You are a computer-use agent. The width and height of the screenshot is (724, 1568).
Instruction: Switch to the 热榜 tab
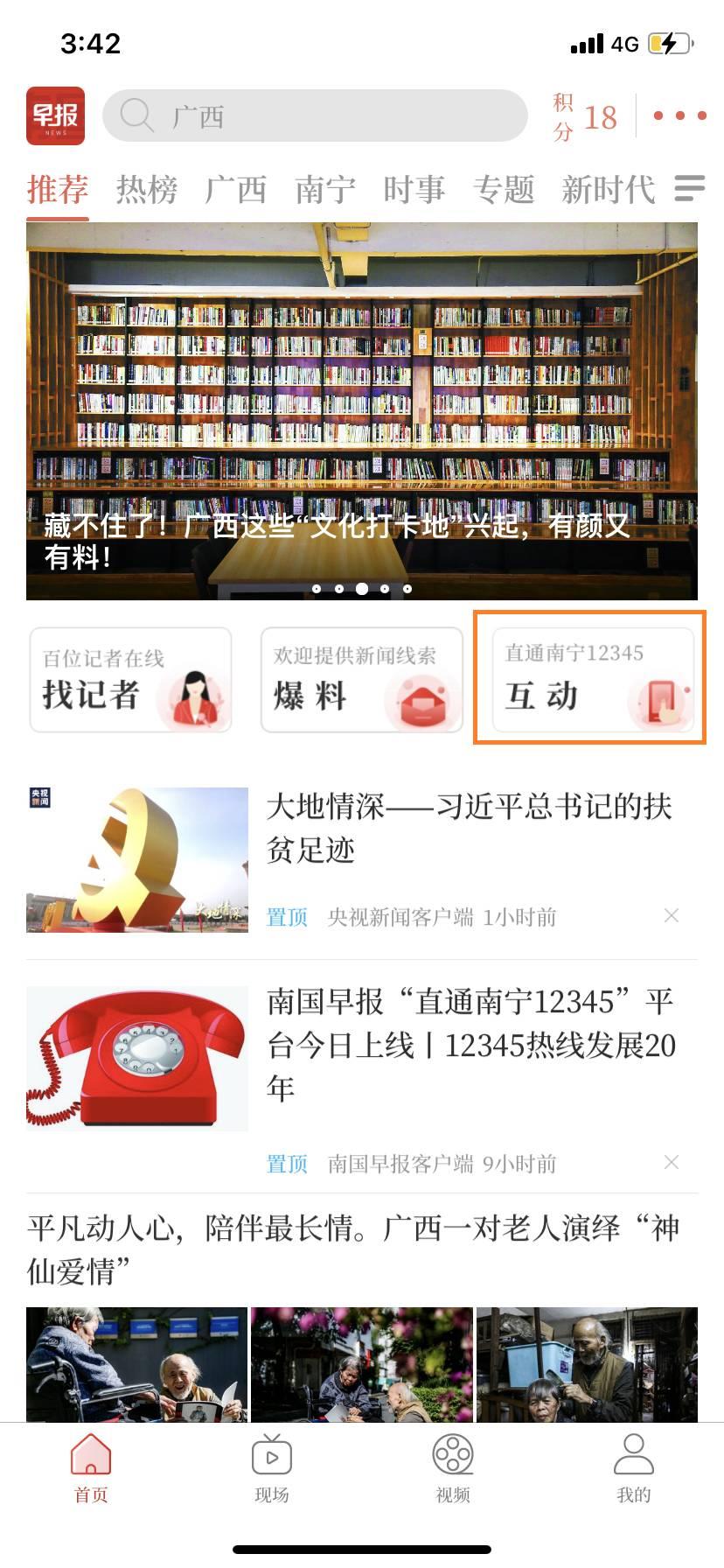point(147,189)
